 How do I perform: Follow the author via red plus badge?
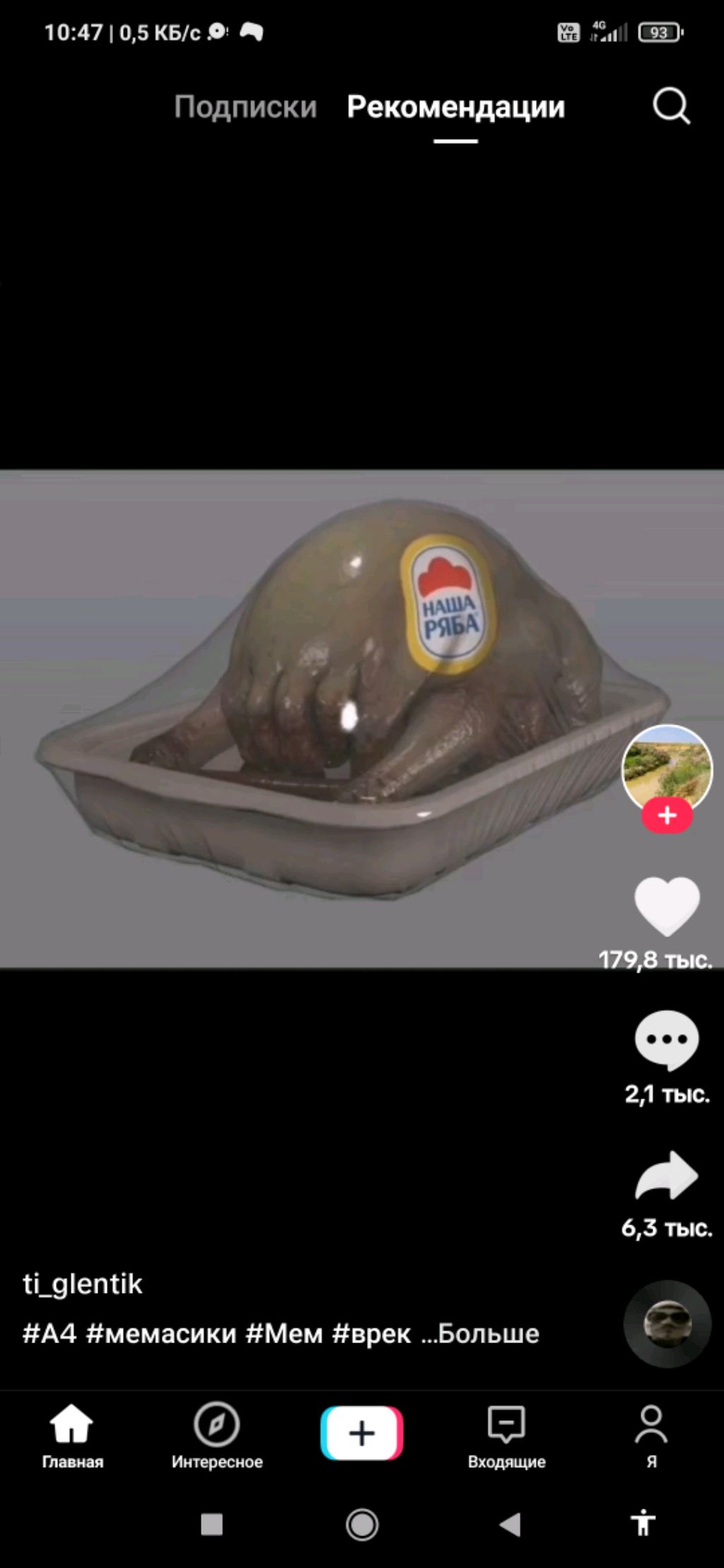[x=667, y=816]
